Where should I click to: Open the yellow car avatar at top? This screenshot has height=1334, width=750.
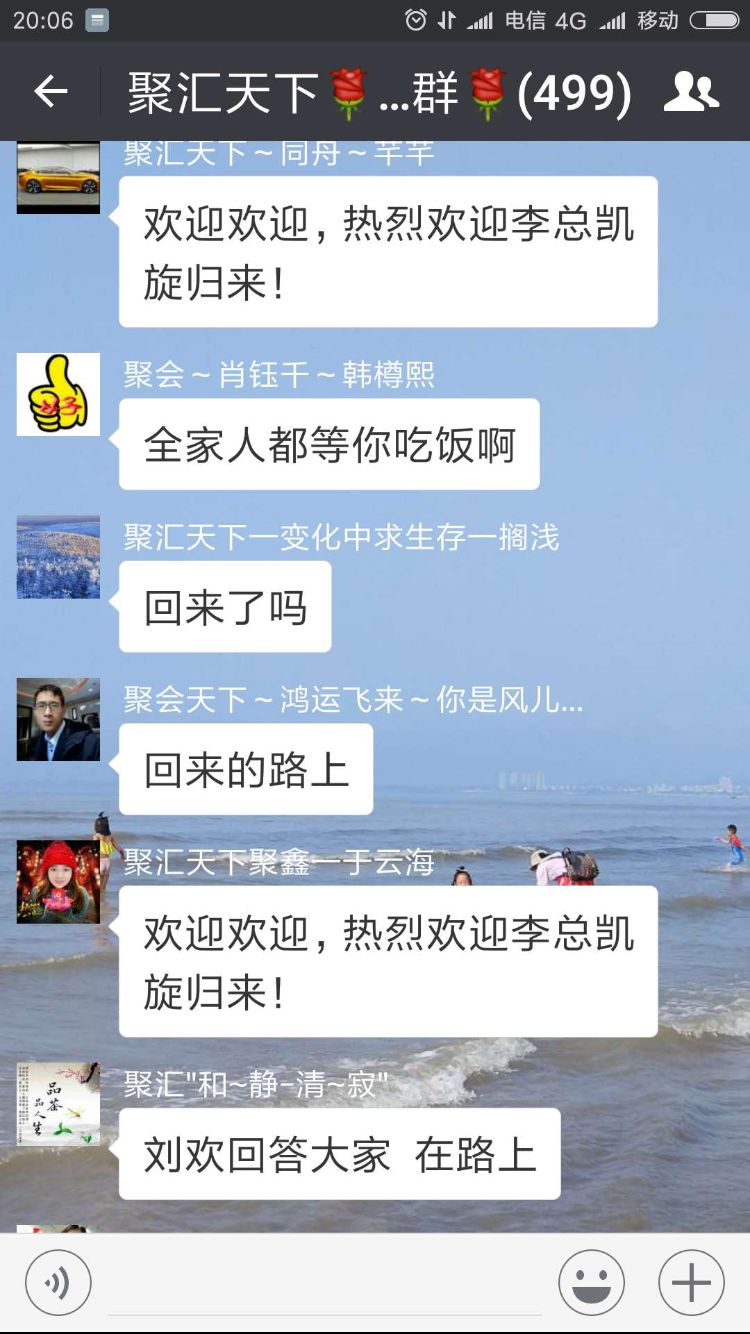point(58,177)
